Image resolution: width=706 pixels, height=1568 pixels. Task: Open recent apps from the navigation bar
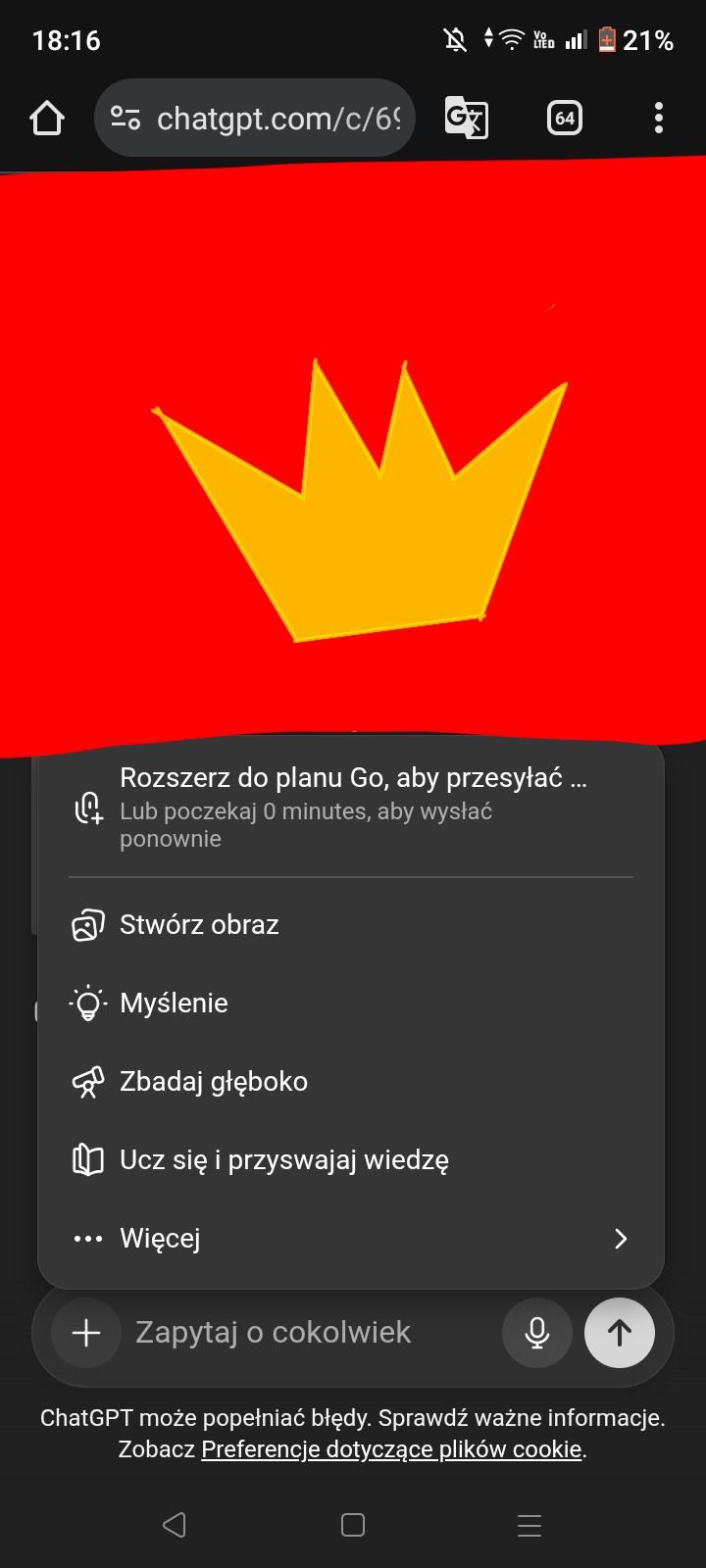pyautogui.click(x=529, y=1525)
